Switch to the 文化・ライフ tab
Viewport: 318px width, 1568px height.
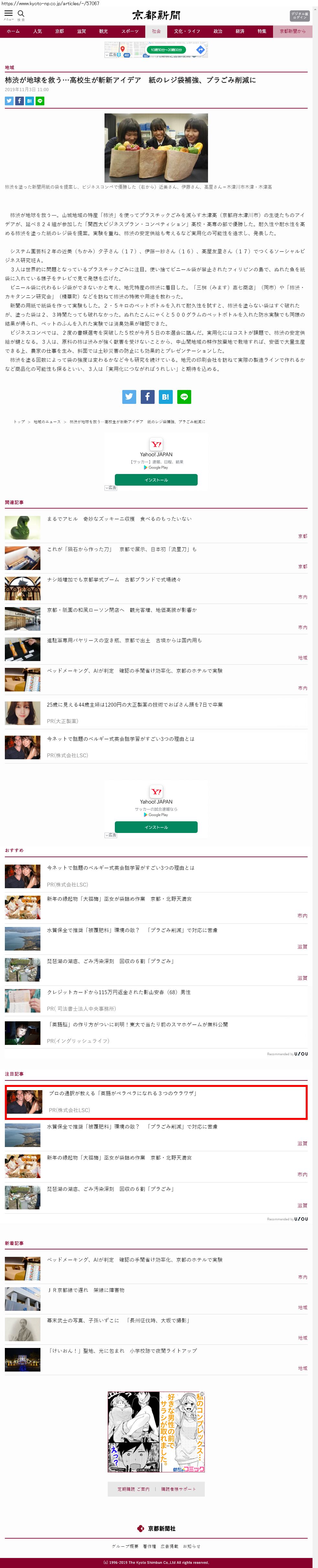point(186,31)
